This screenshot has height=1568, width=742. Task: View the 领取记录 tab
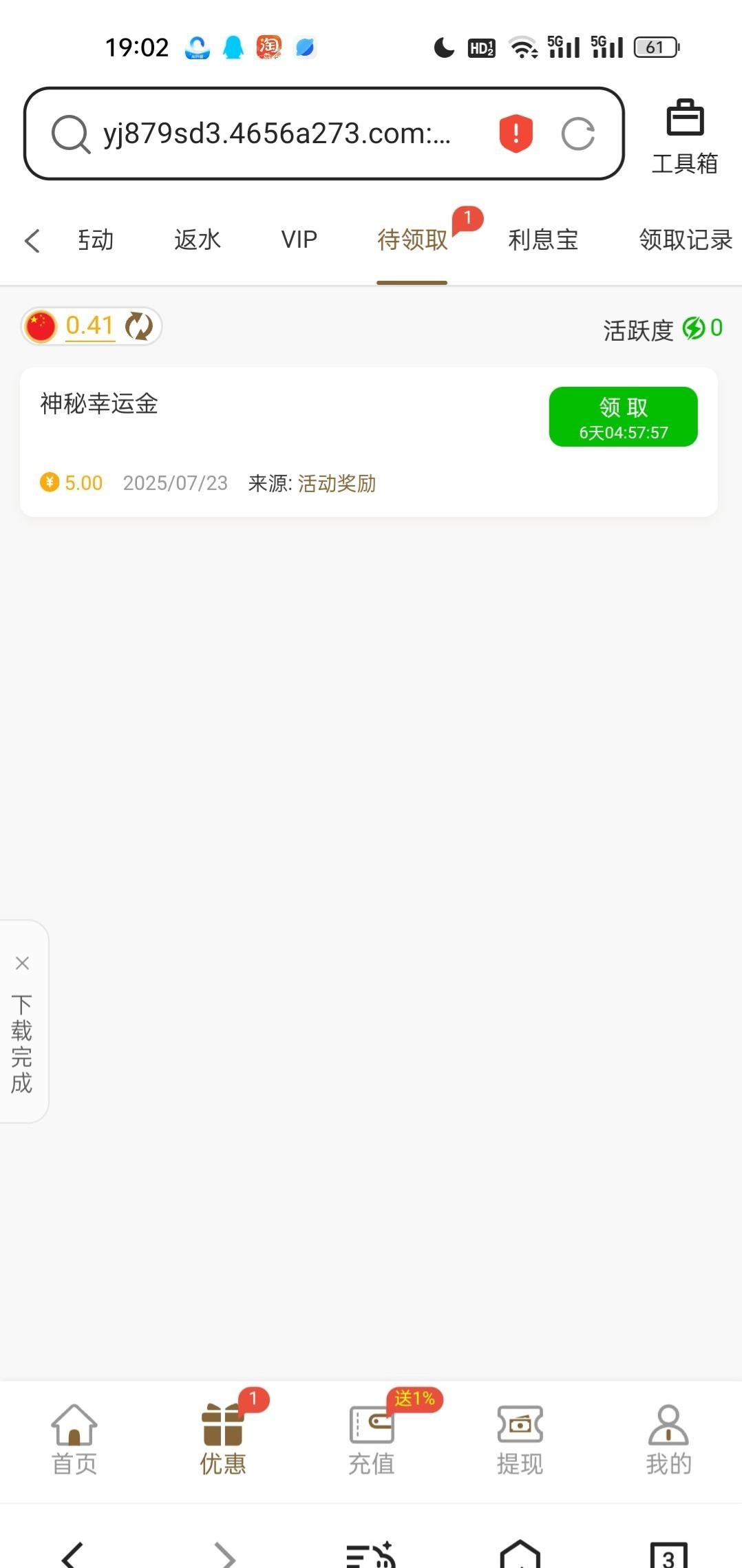[x=685, y=240]
